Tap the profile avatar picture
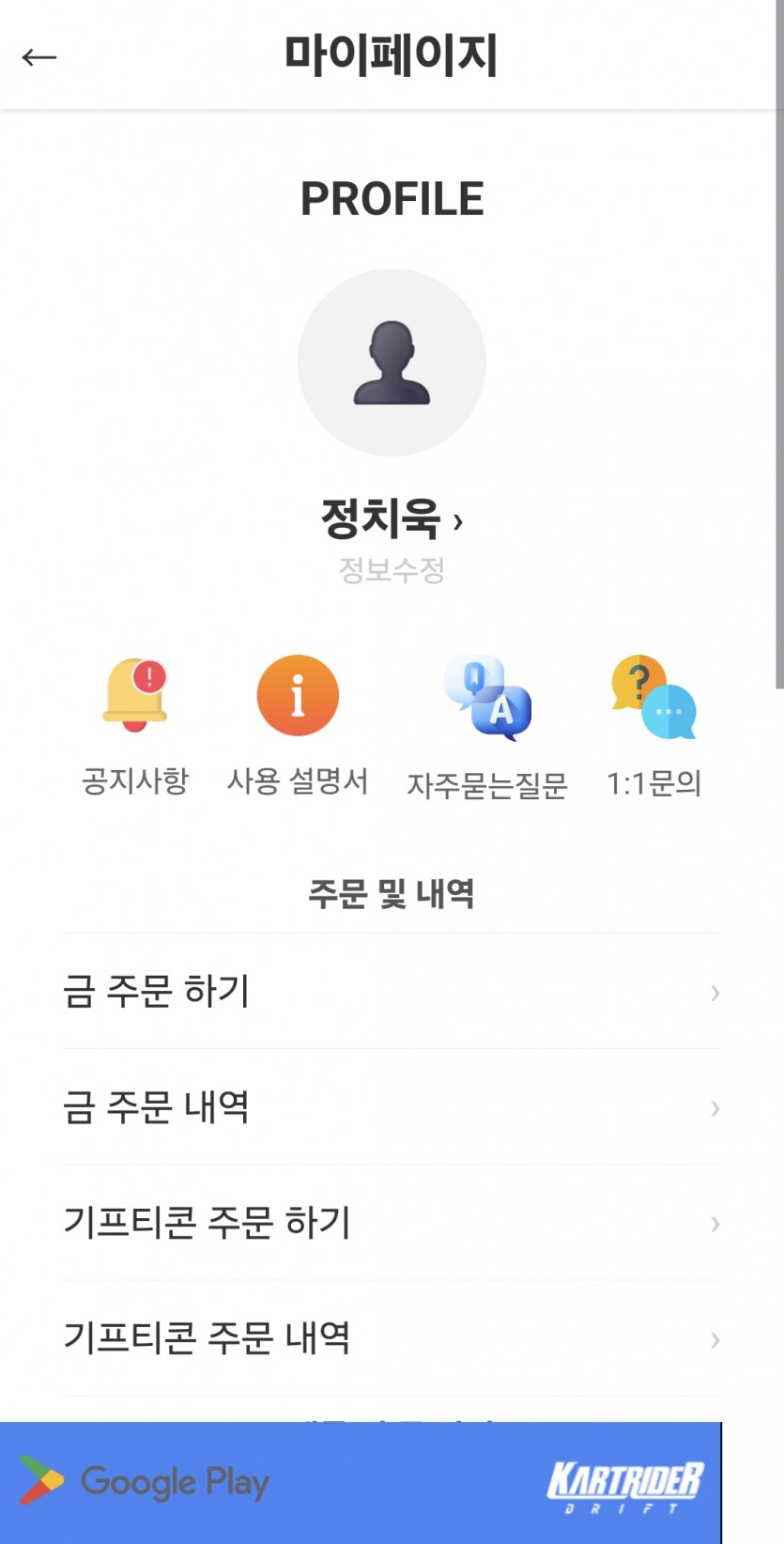The height and width of the screenshot is (1544, 784). tap(392, 363)
